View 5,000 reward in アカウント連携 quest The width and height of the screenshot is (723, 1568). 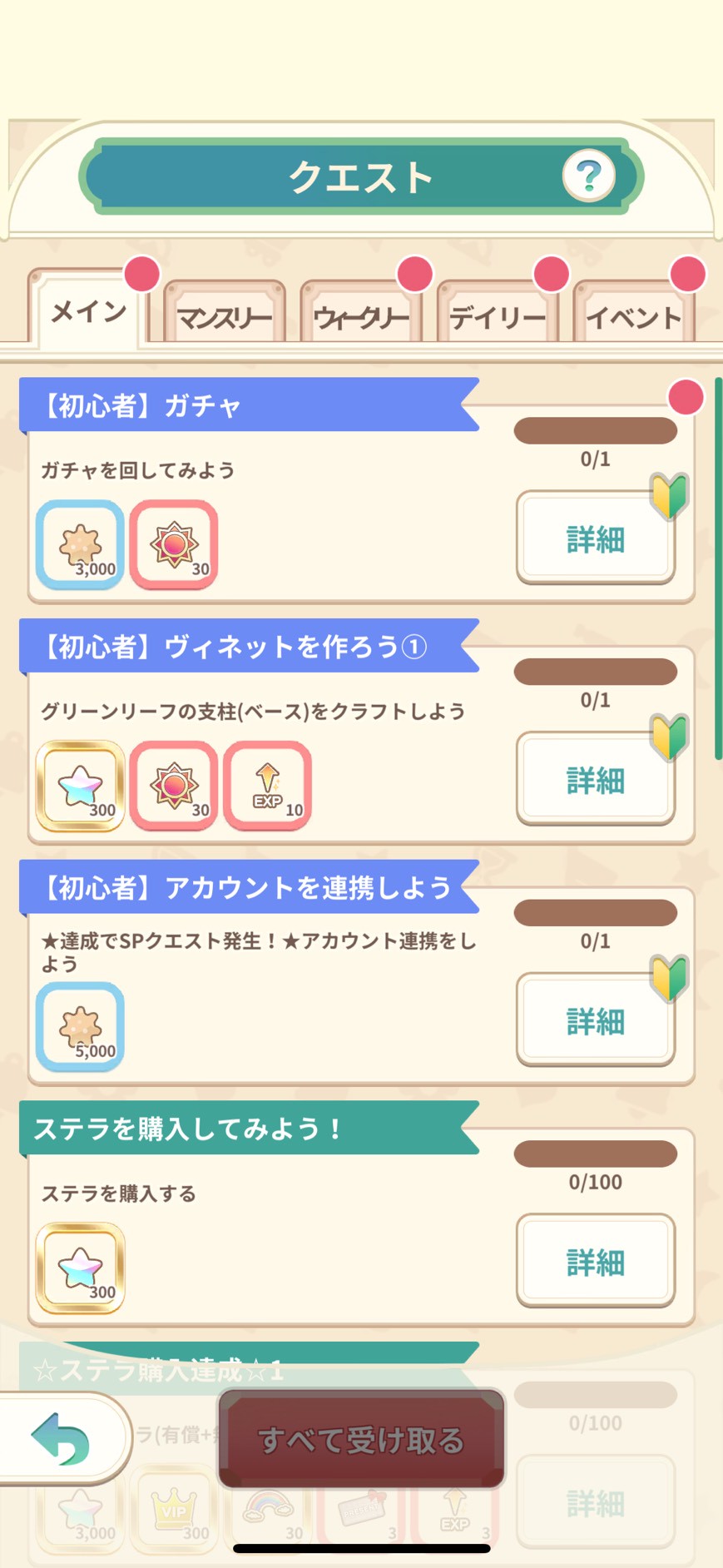tap(80, 1027)
